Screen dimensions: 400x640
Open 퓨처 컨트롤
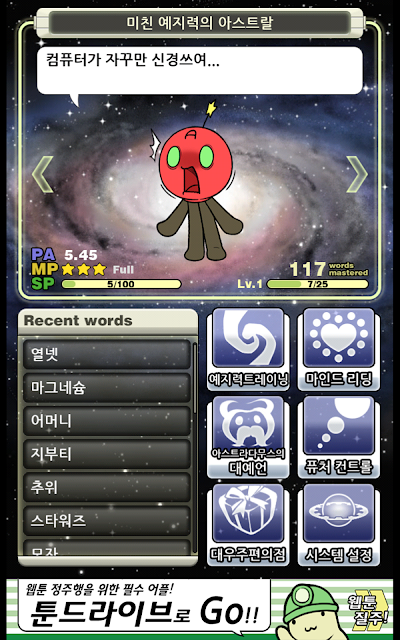(x=339, y=438)
